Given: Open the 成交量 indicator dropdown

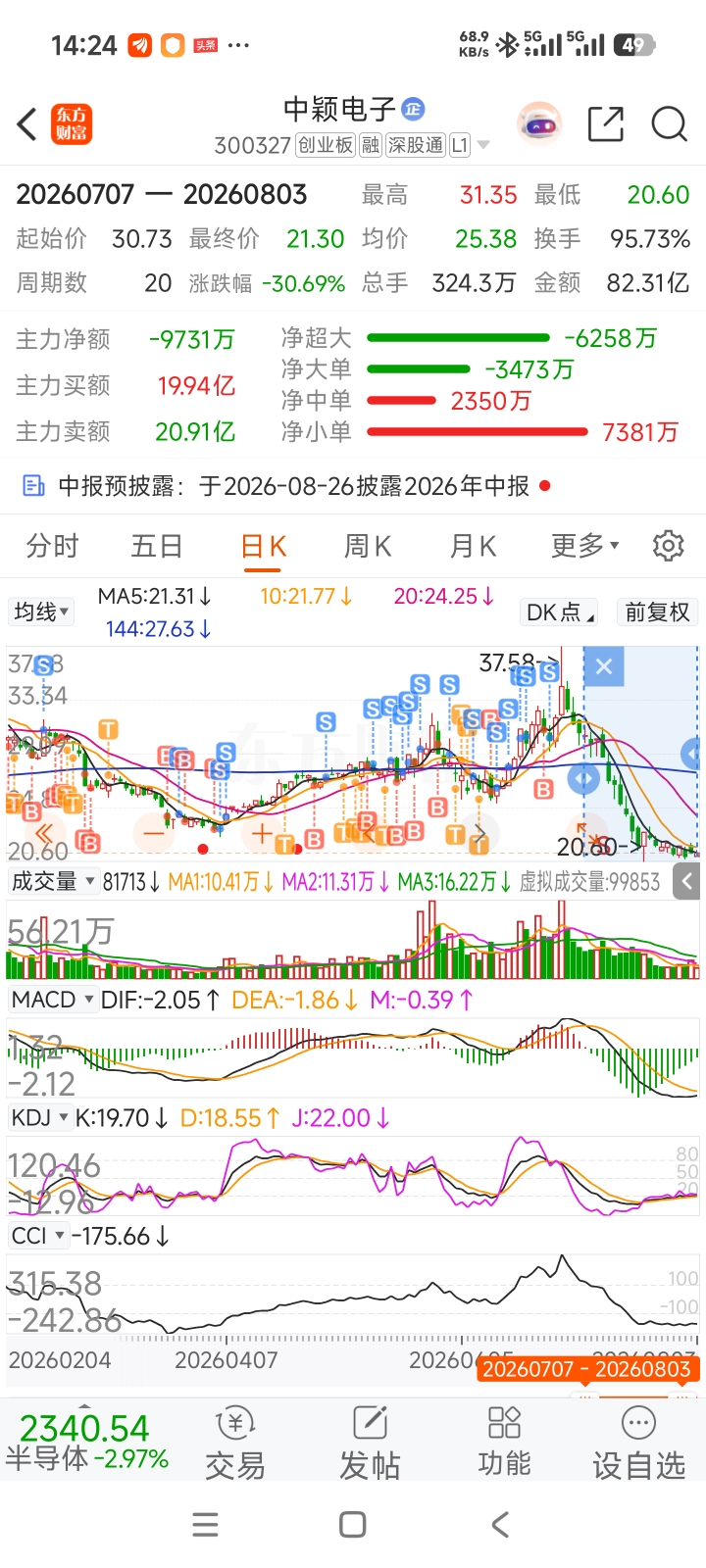Looking at the screenshot, I should tap(53, 882).
